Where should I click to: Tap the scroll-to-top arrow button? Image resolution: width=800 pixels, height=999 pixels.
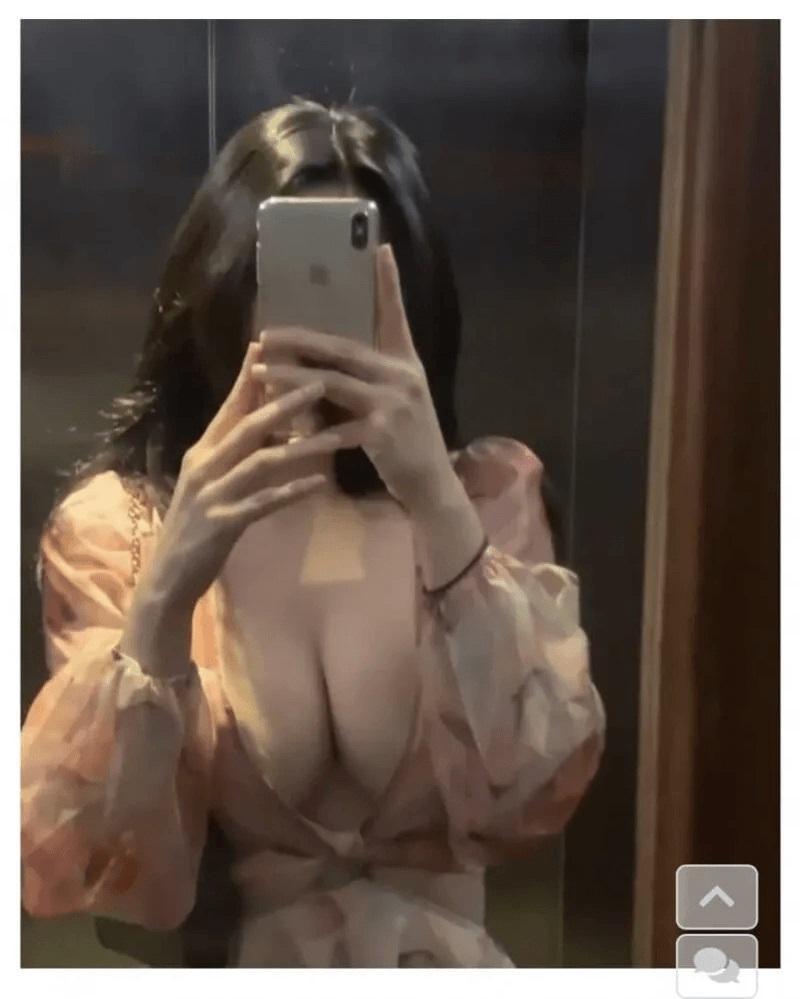[x=716, y=897]
